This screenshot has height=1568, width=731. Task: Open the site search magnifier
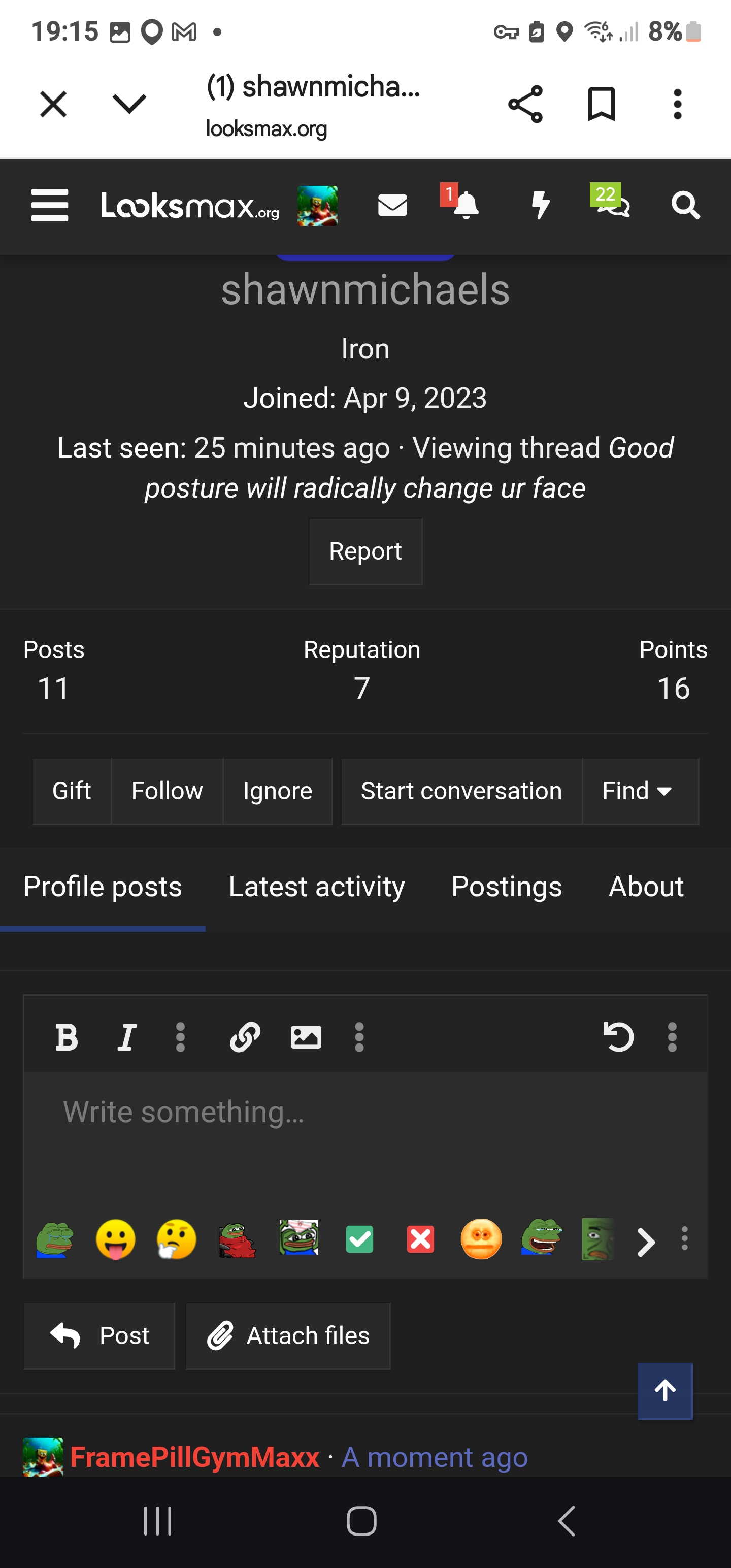[x=685, y=206]
